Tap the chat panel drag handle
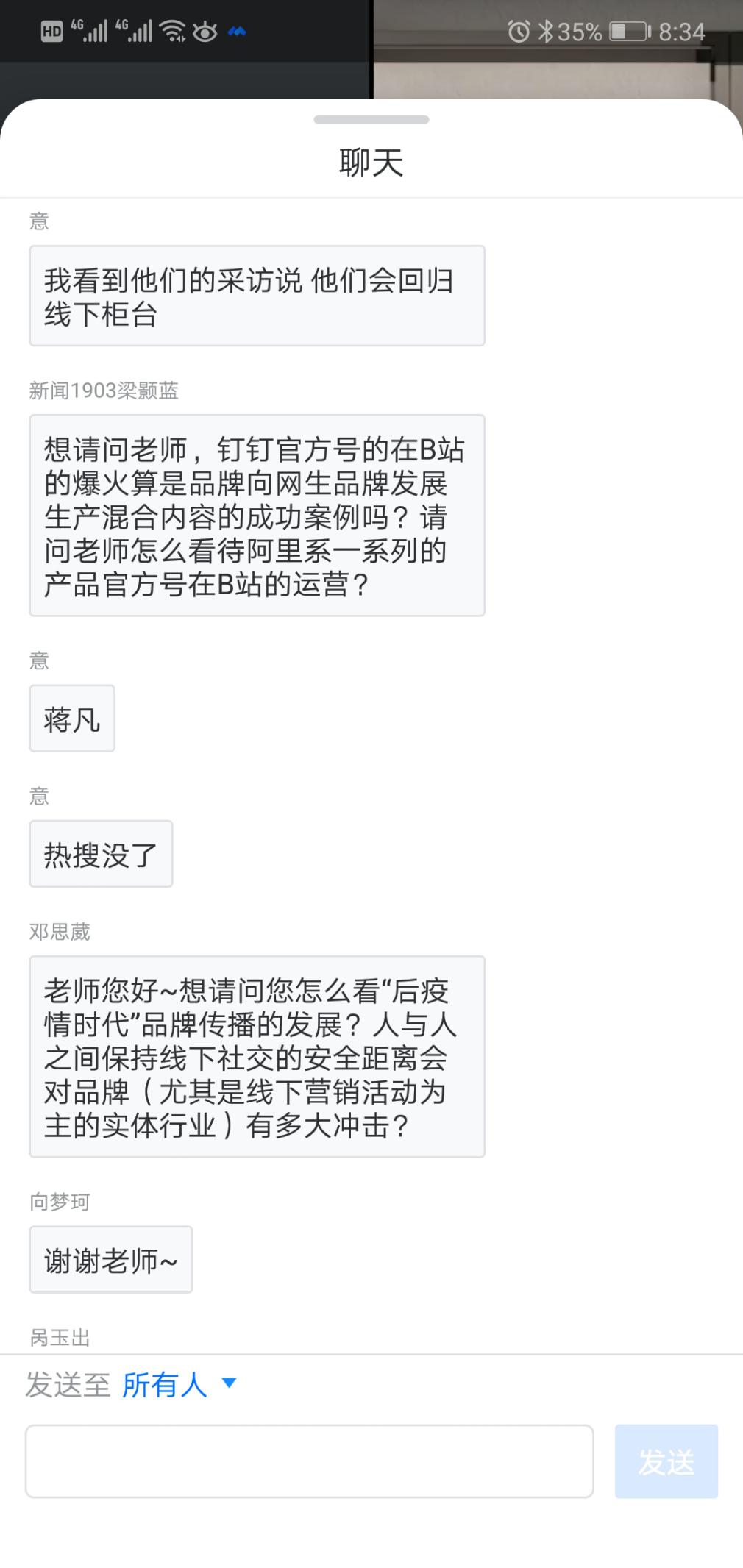Image resolution: width=743 pixels, height=1568 pixels. (371, 119)
